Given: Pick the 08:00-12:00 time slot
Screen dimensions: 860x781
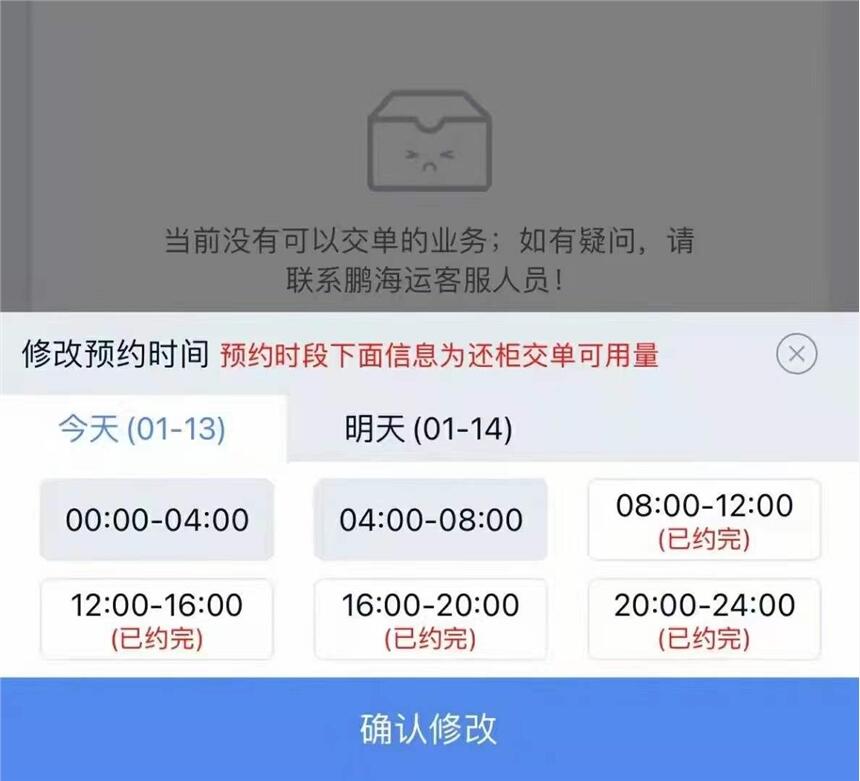Looking at the screenshot, I should [704, 520].
